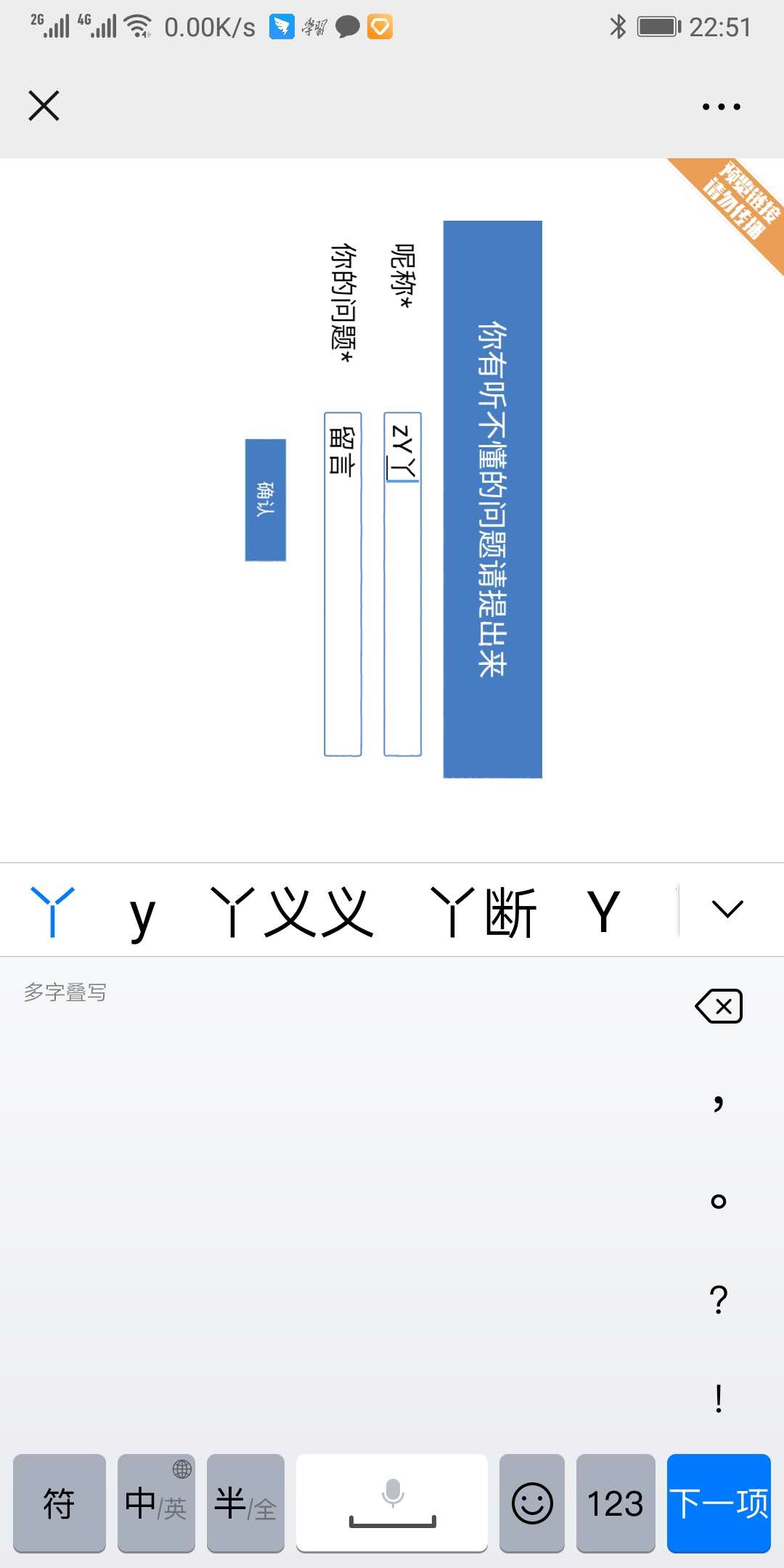784x1568 pixels.
Task: Focus the 昵称 nickname input field
Action: pyautogui.click(x=403, y=584)
